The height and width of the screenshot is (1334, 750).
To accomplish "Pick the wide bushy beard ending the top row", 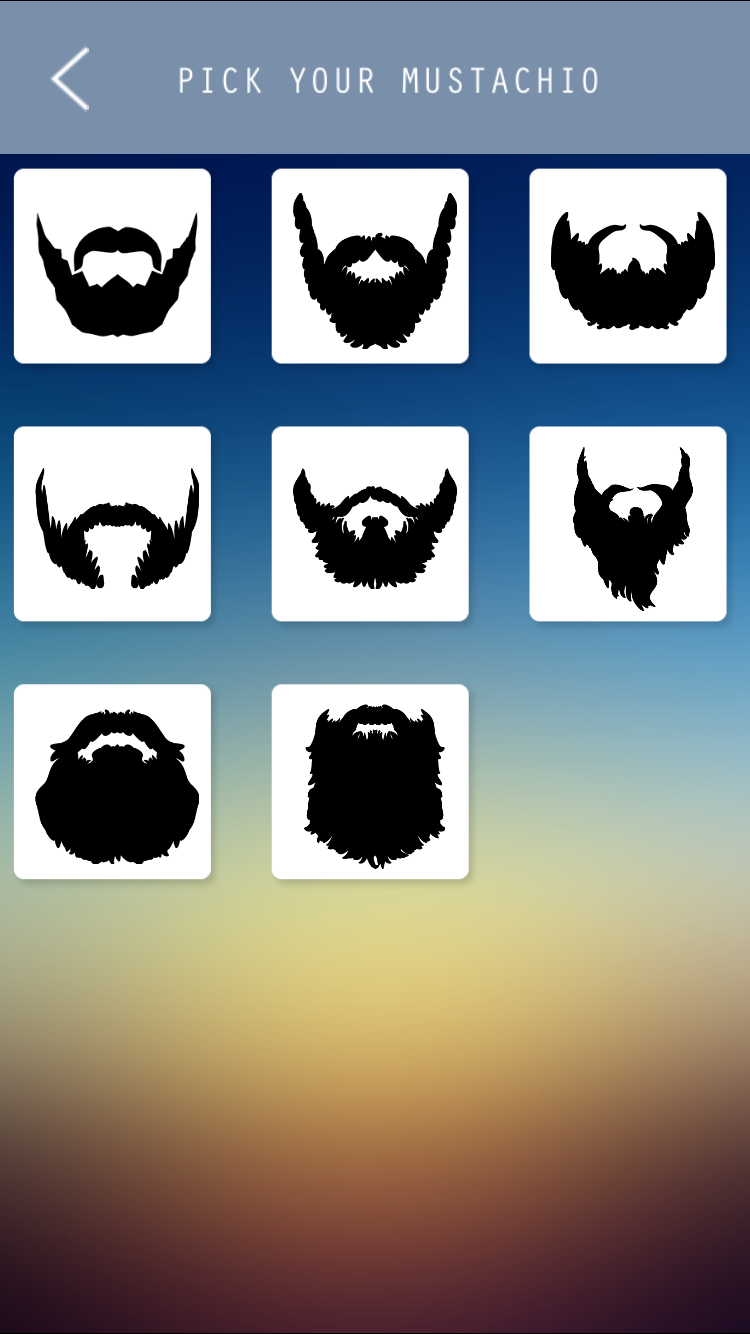I will tap(628, 266).
